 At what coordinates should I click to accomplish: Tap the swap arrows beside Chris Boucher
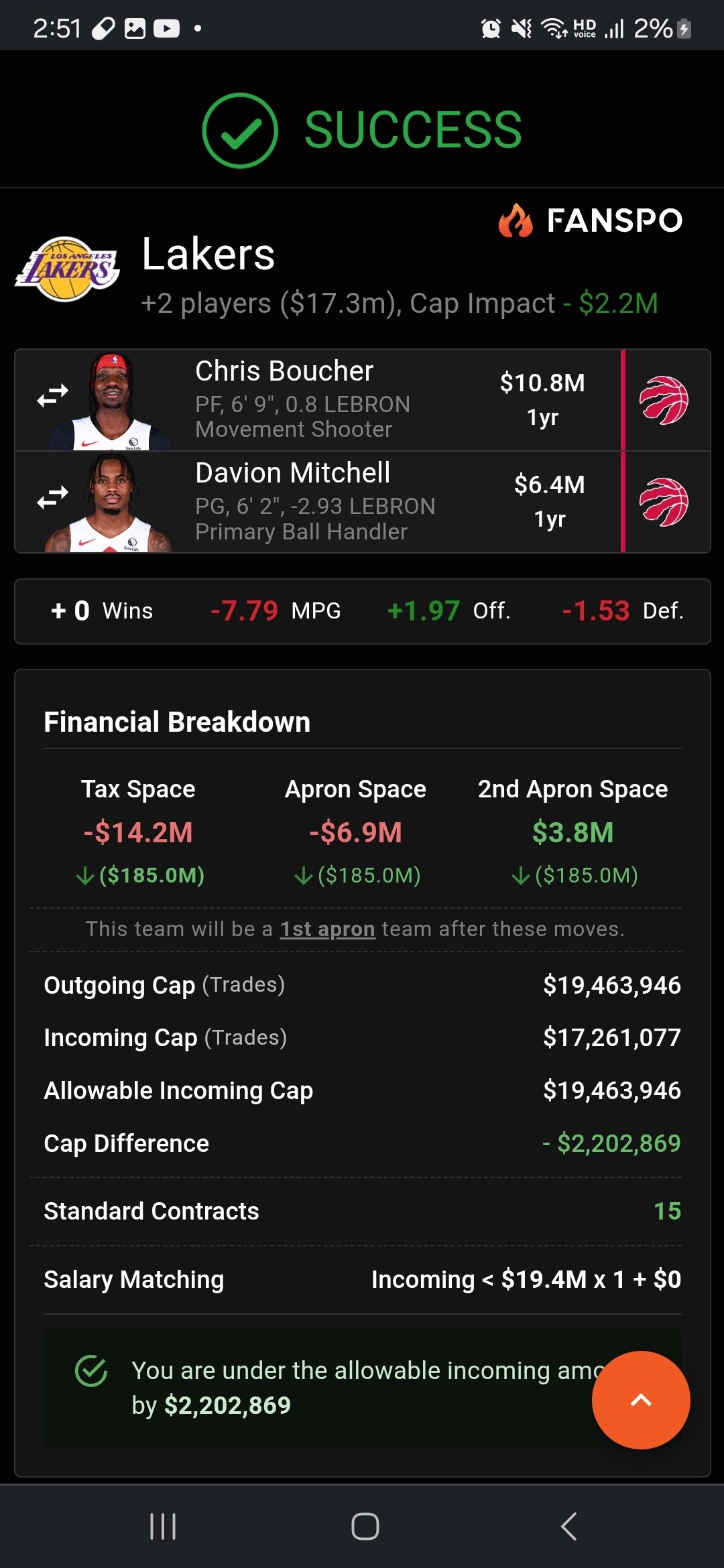tap(53, 396)
